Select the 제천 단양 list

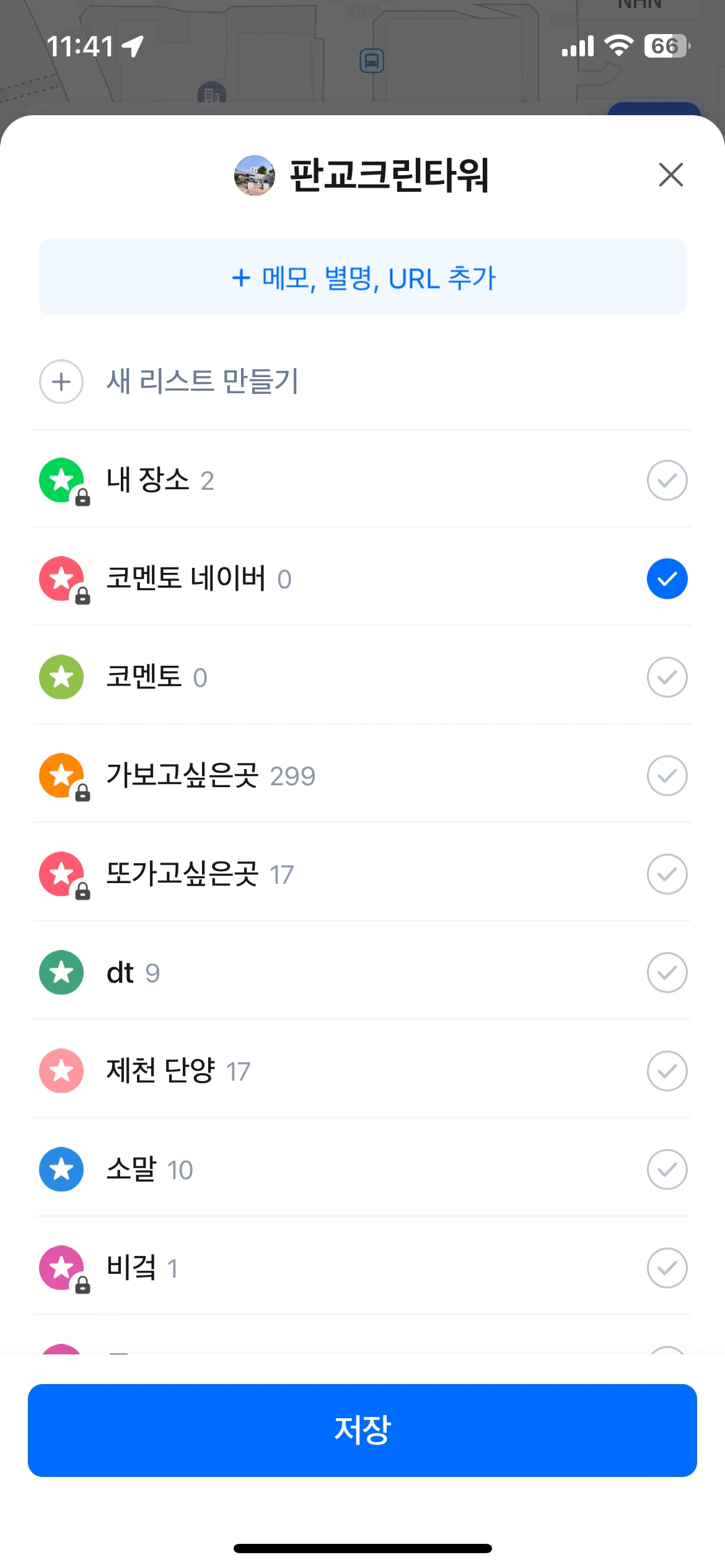point(667,1071)
